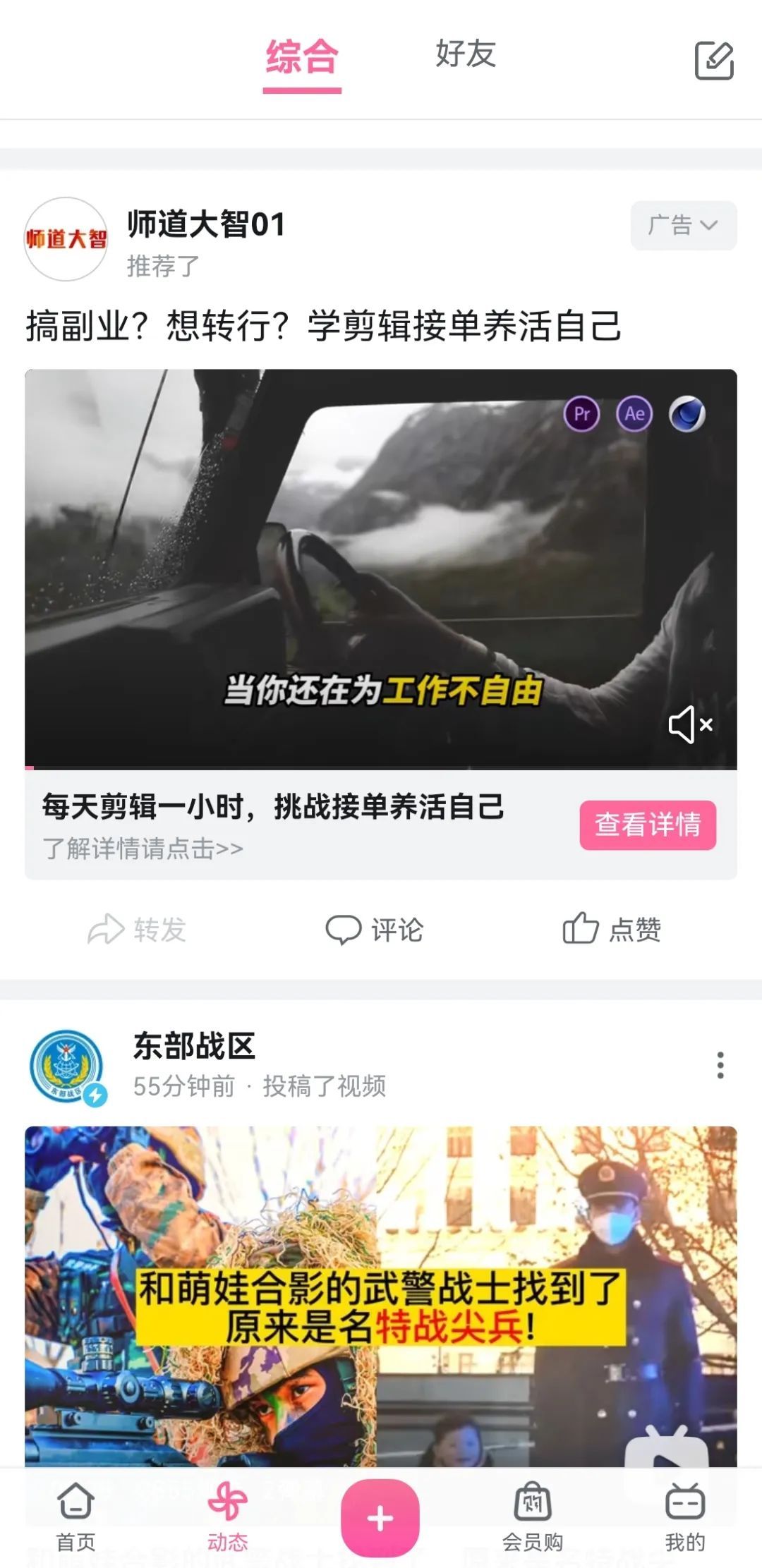Share the 师道大智01 post via 转发
762x1568 pixels.
coord(137,930)
